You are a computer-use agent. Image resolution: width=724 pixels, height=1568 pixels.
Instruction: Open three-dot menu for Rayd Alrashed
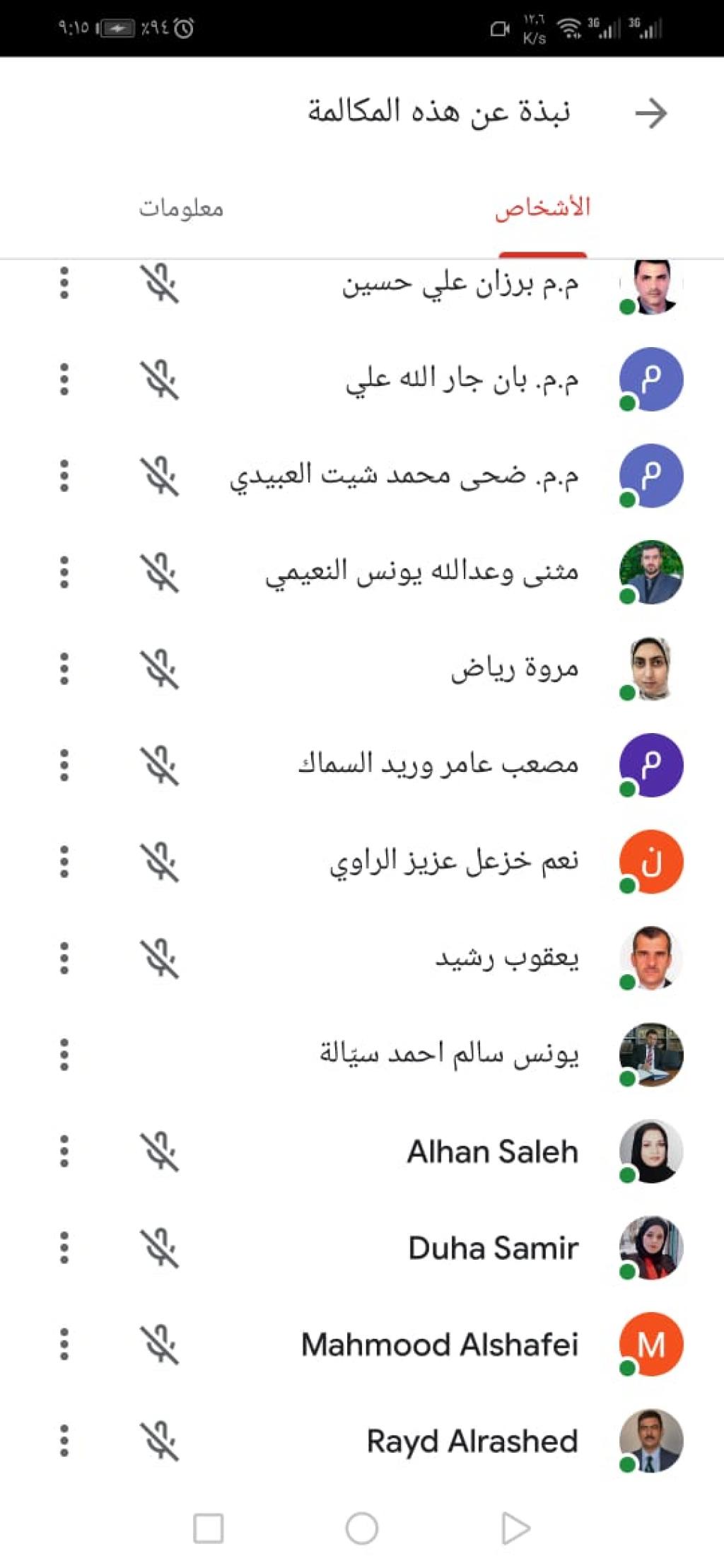64,1441
